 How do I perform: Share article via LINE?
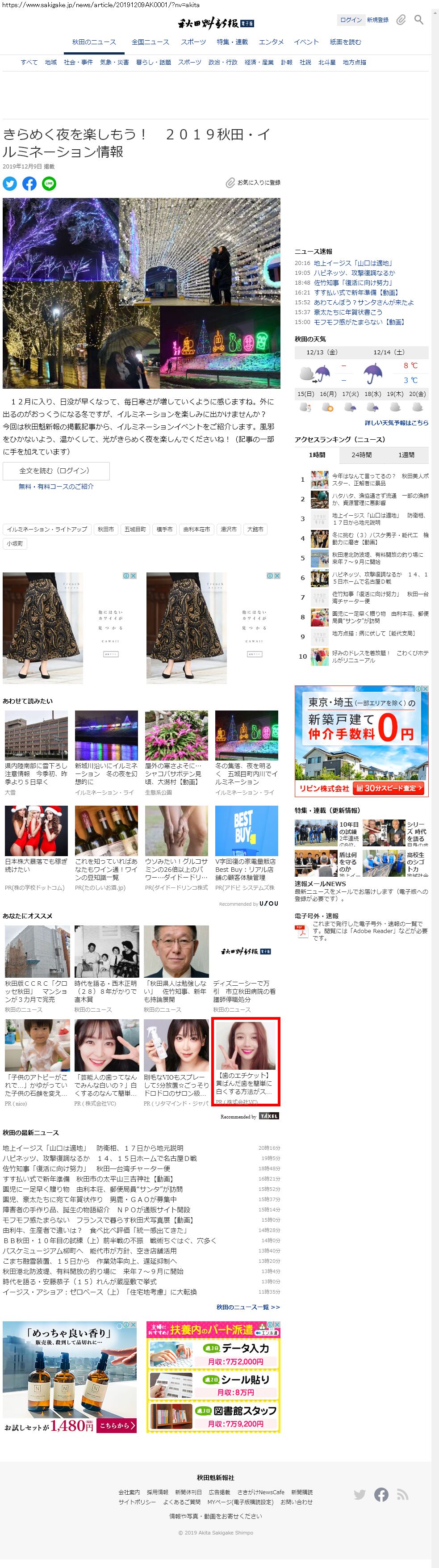coord(49,184)
